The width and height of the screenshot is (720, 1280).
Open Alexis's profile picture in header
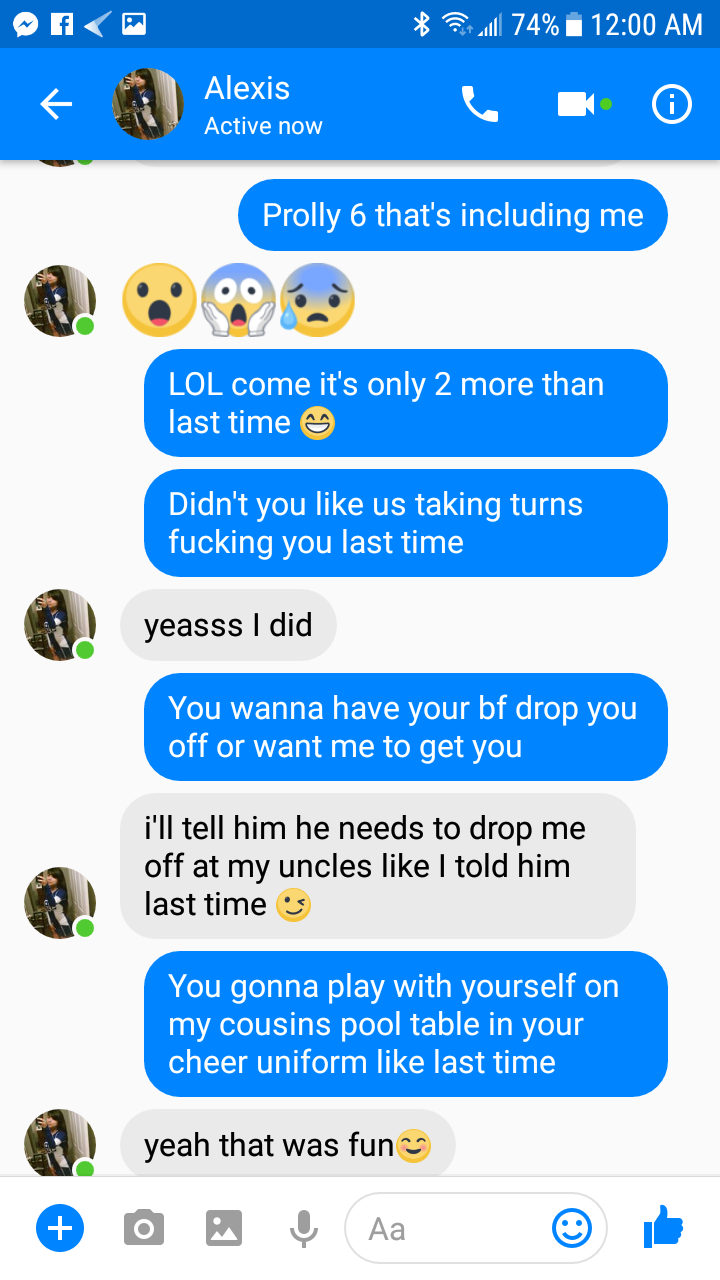coord(148,104)
